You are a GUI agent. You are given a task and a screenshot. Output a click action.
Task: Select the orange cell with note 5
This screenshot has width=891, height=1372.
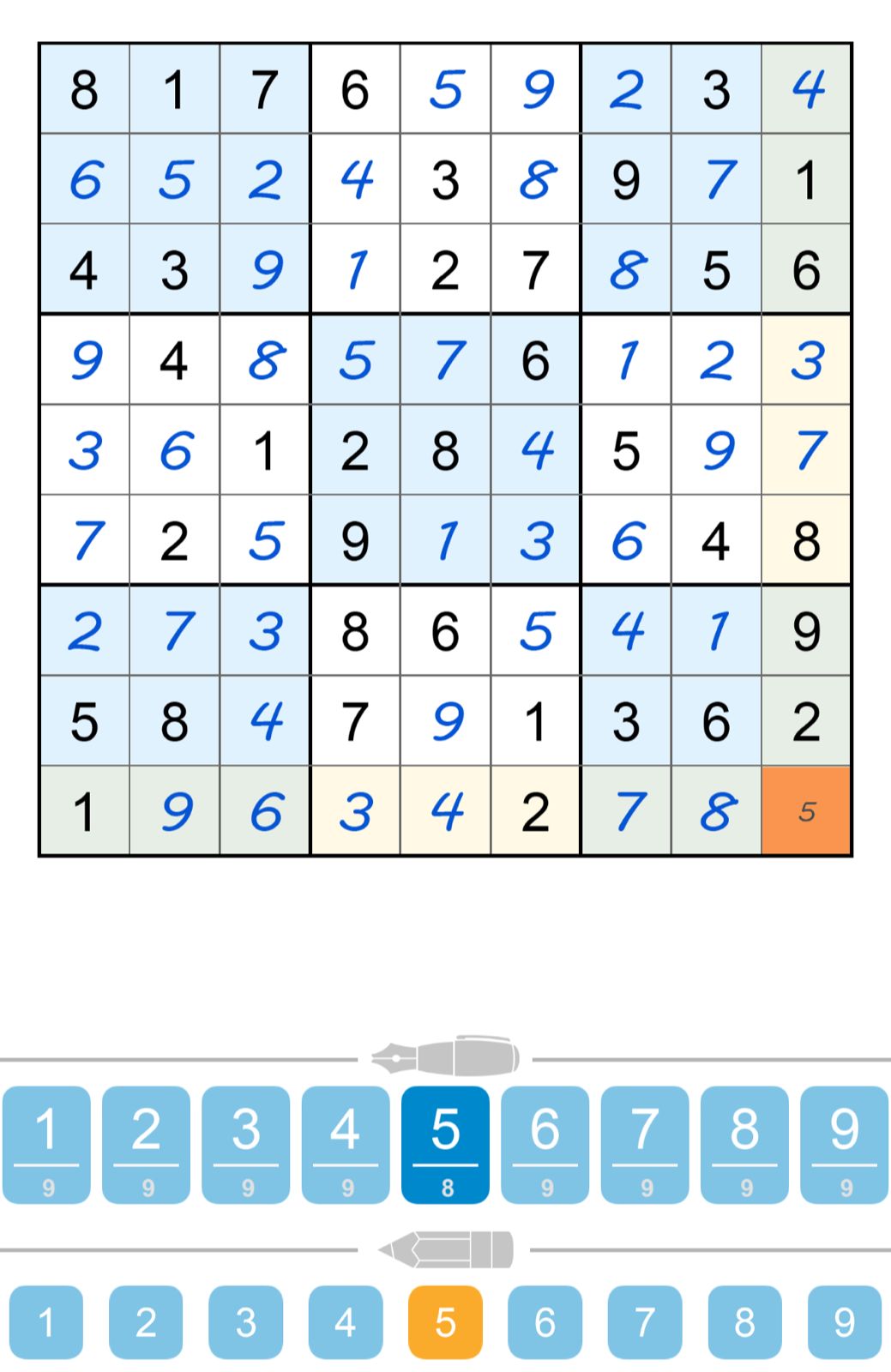(806, 810)
